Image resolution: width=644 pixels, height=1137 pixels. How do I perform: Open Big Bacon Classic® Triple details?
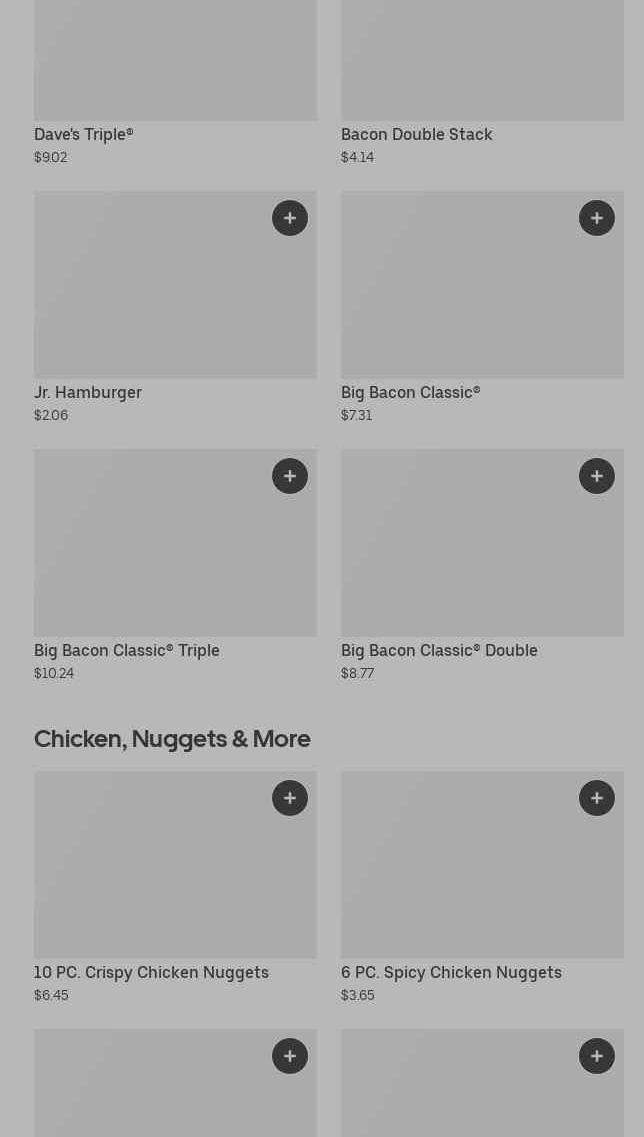pyautogui.click(x=175, y=558)
